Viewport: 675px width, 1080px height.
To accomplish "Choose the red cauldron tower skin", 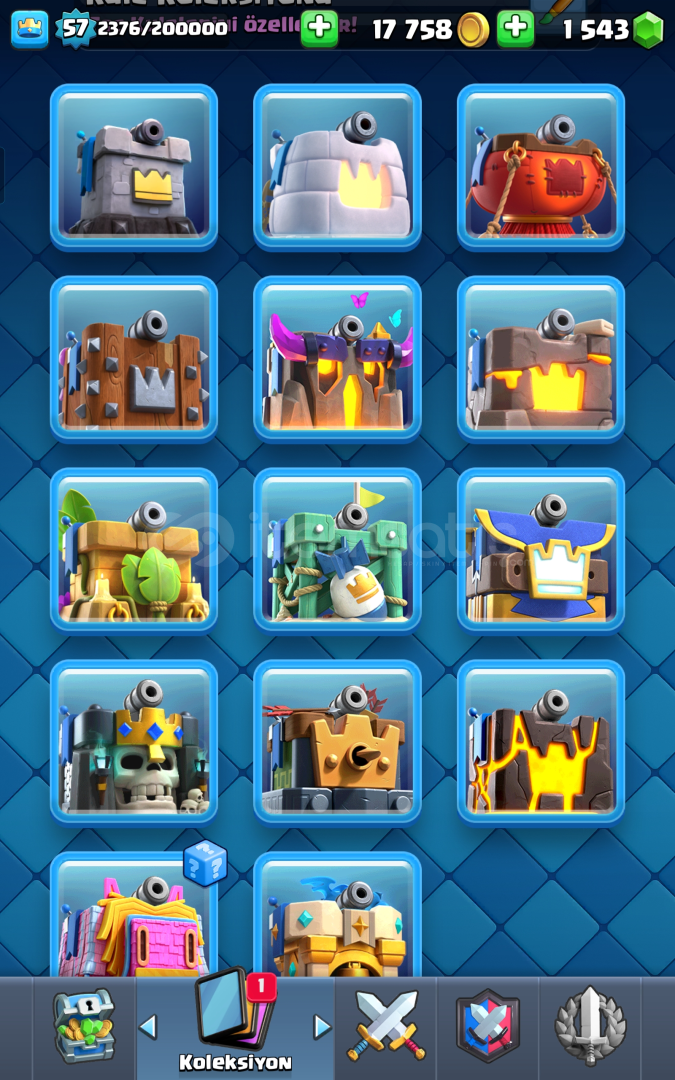I will click(x=541, y=167).
